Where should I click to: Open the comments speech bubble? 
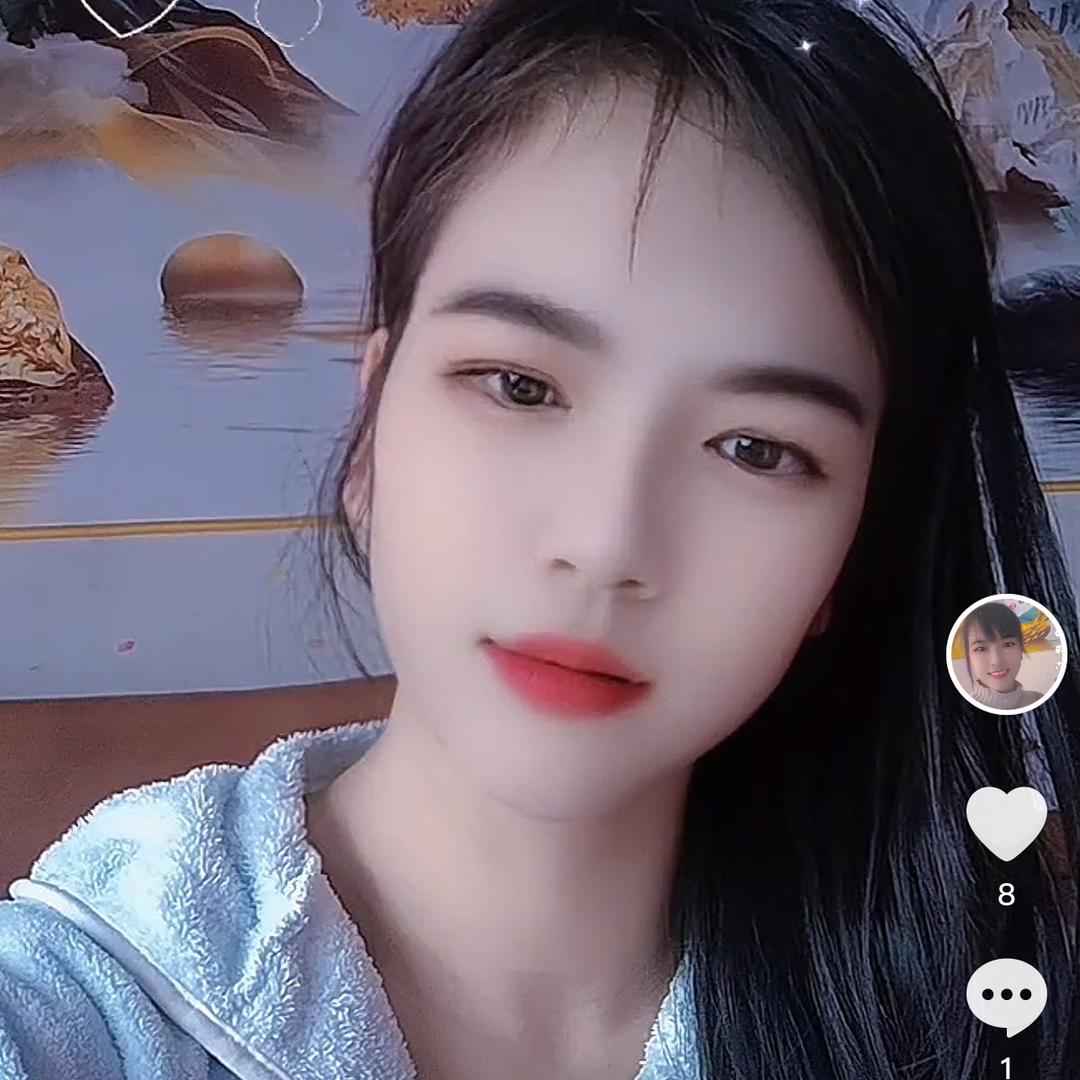pyautogui.click(x=1006, y=995)
